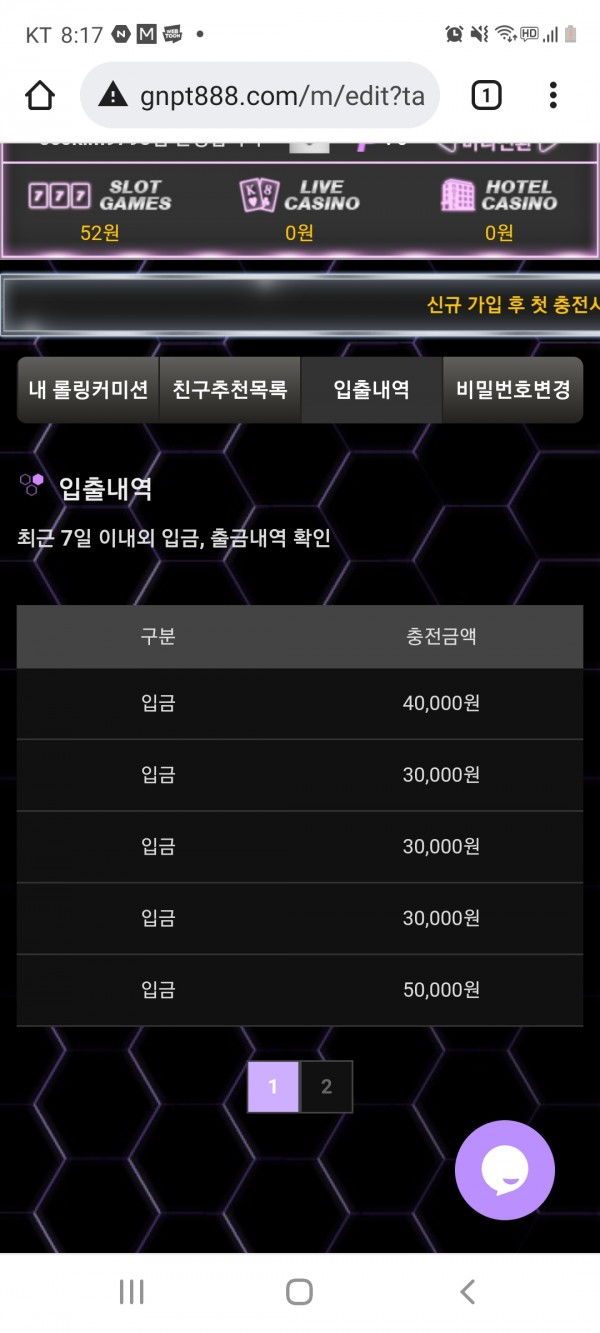Open the purple chat support bubble
The image size is (600, 1333).
pyautogui.click(x=504, y=1170)
